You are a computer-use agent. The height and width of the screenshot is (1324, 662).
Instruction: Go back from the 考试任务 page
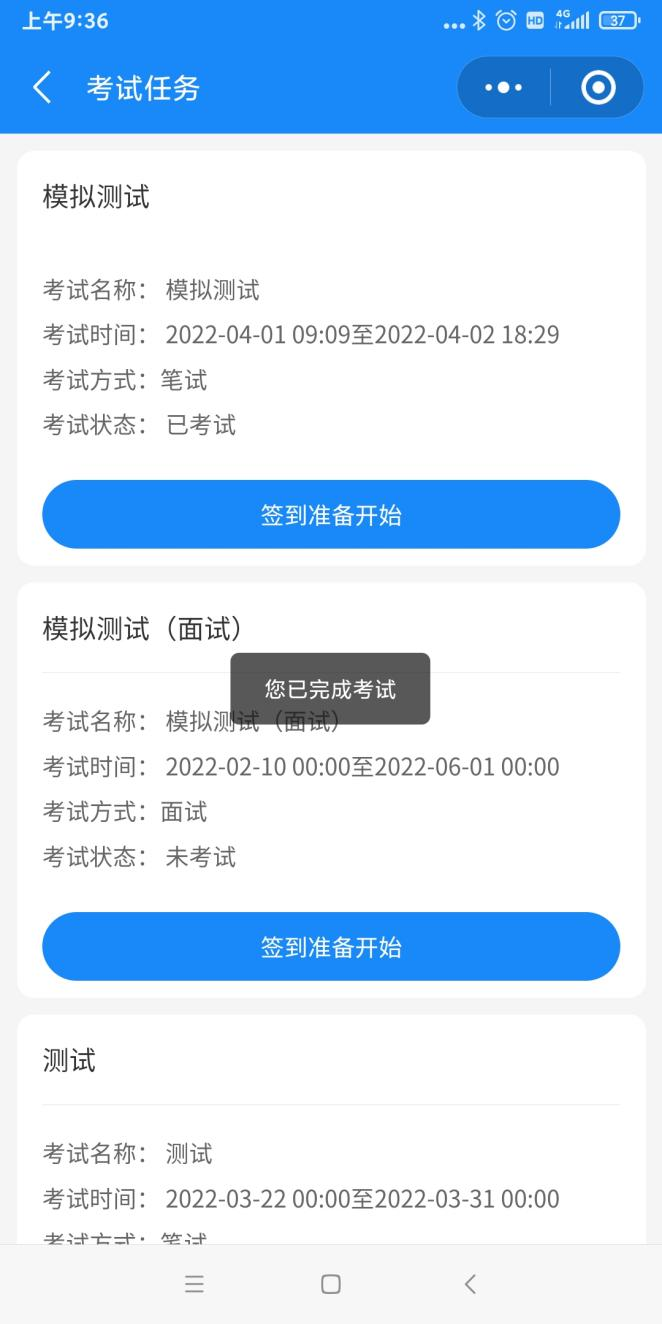click(41, 88)
